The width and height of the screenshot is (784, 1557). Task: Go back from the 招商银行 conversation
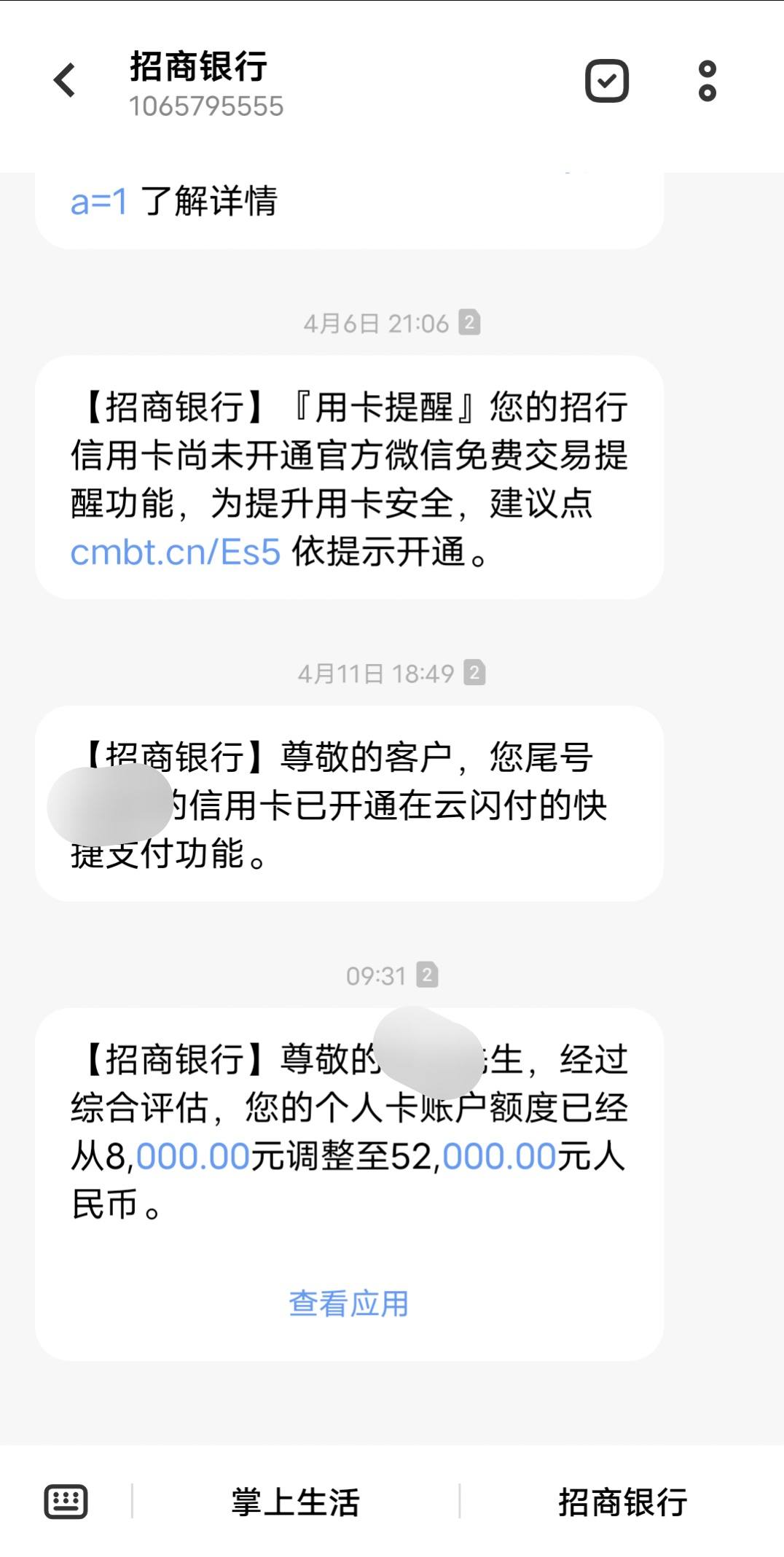(65, 79)
